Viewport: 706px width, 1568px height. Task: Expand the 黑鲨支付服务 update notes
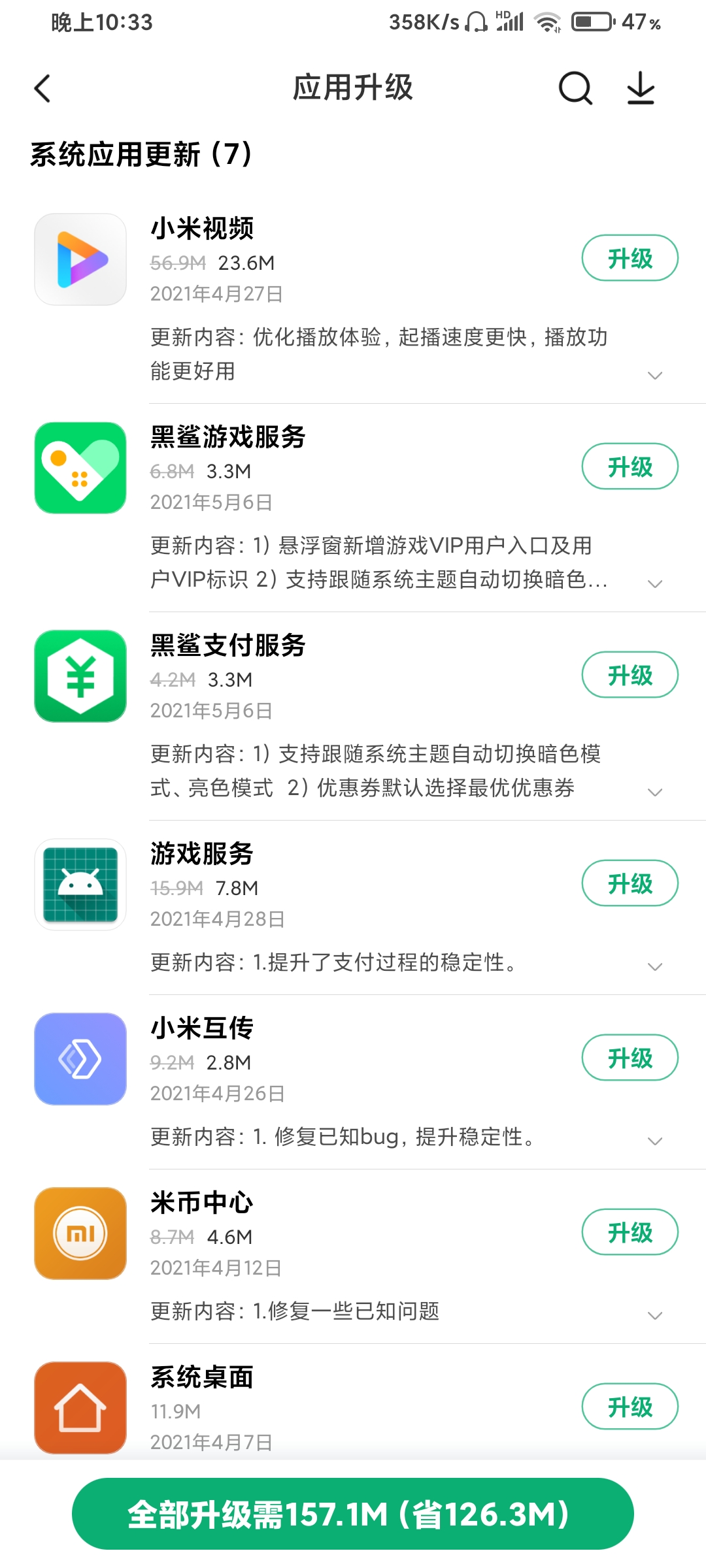click(x=654, y=792)
